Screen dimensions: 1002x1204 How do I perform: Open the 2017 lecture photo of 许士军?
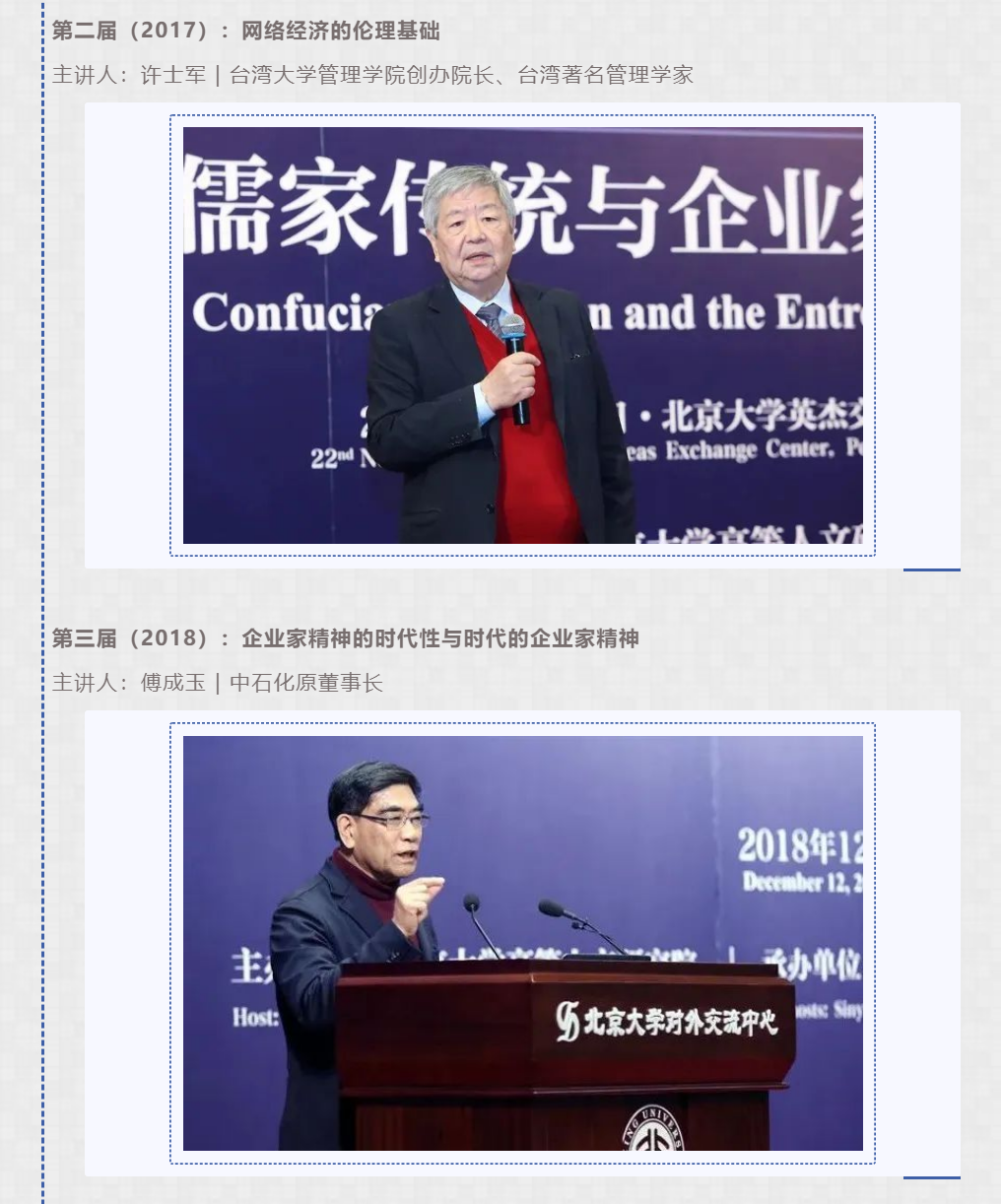[522, 335]
